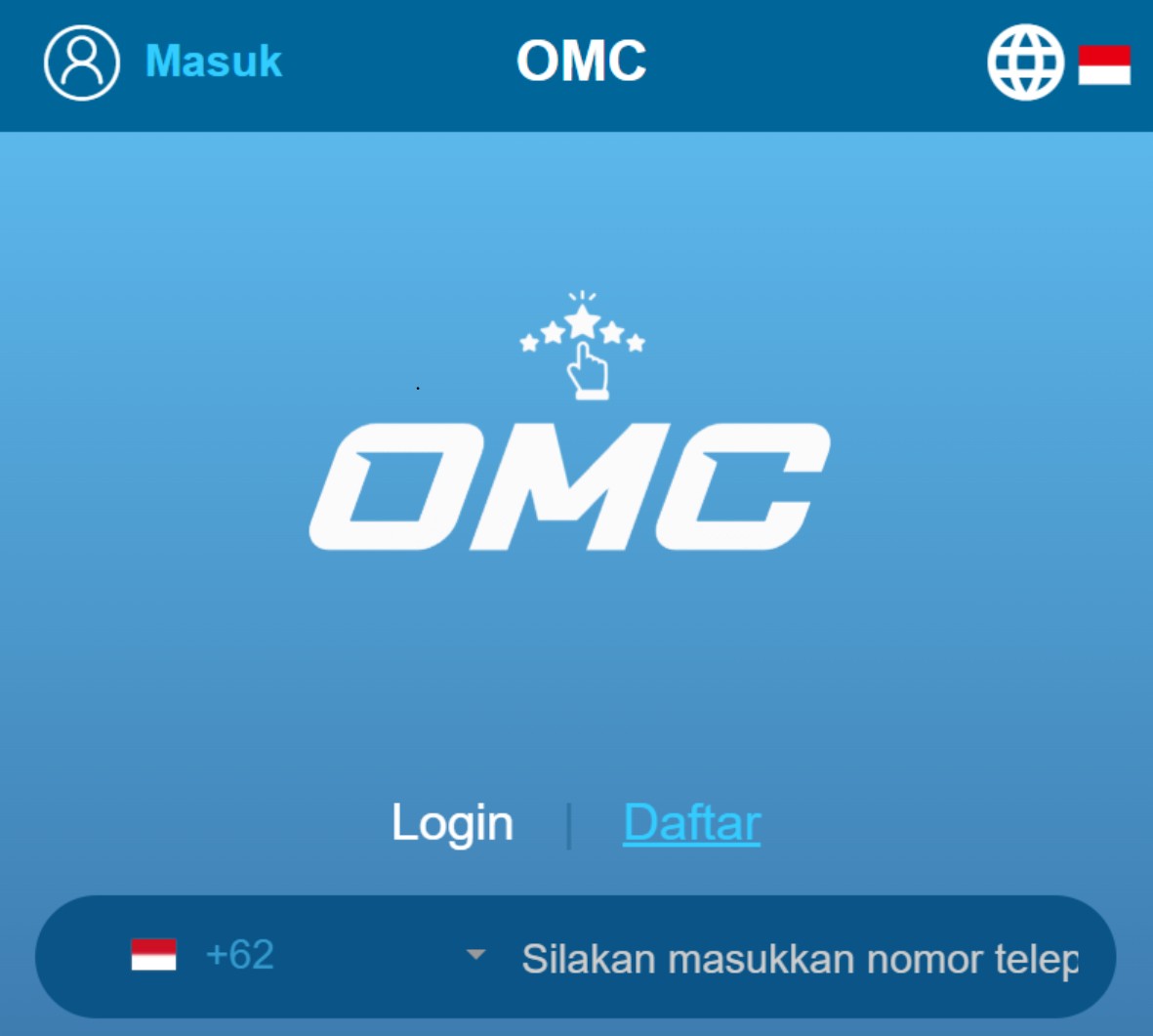Screen dimensions: 1153x1036
Task: Tap the Masuk profile link
Action: click(x=212, y=62)
